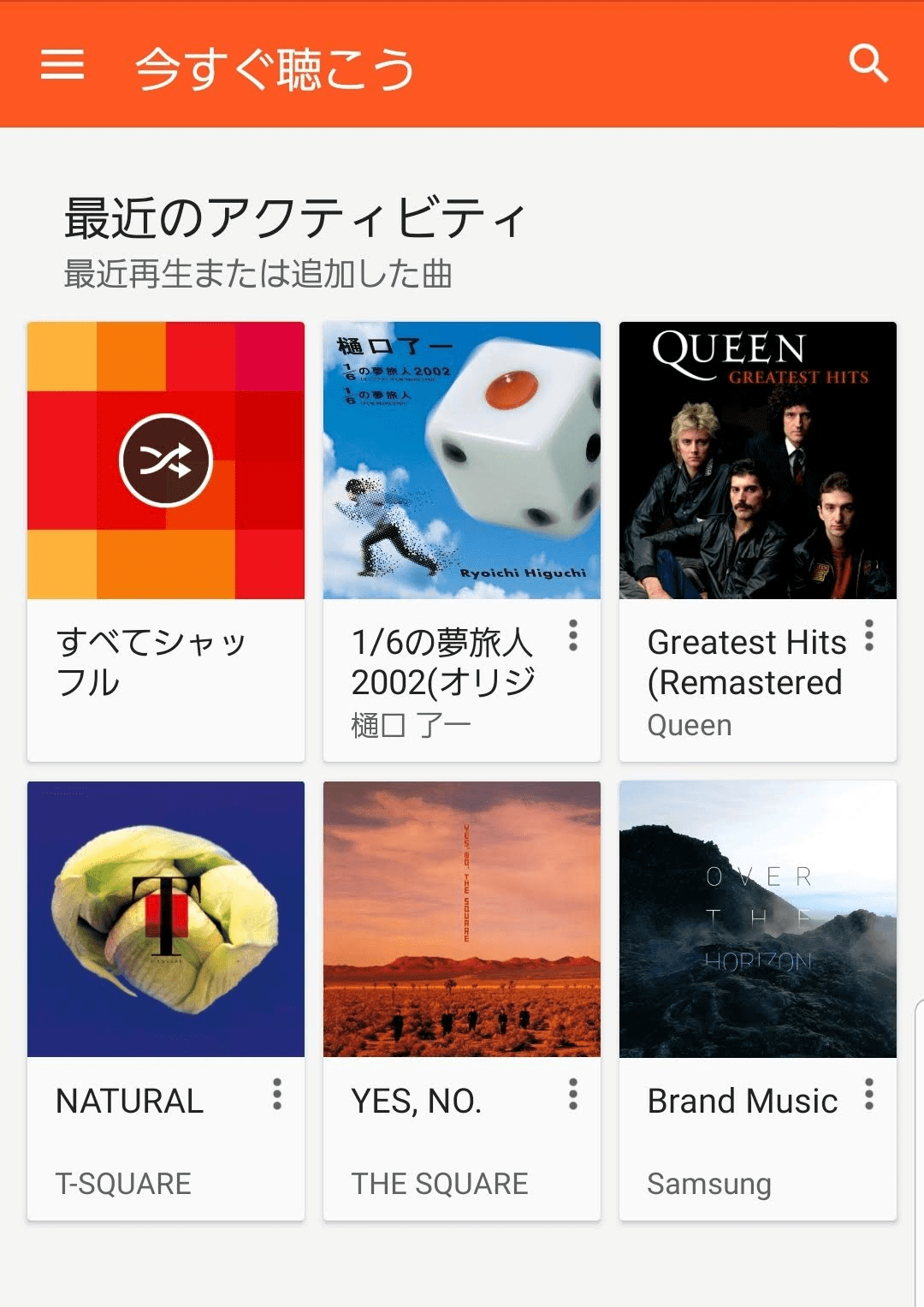Start すべてシャッフル shuffle-all card
The image size is (924, 1307).
tap(166, 460)
